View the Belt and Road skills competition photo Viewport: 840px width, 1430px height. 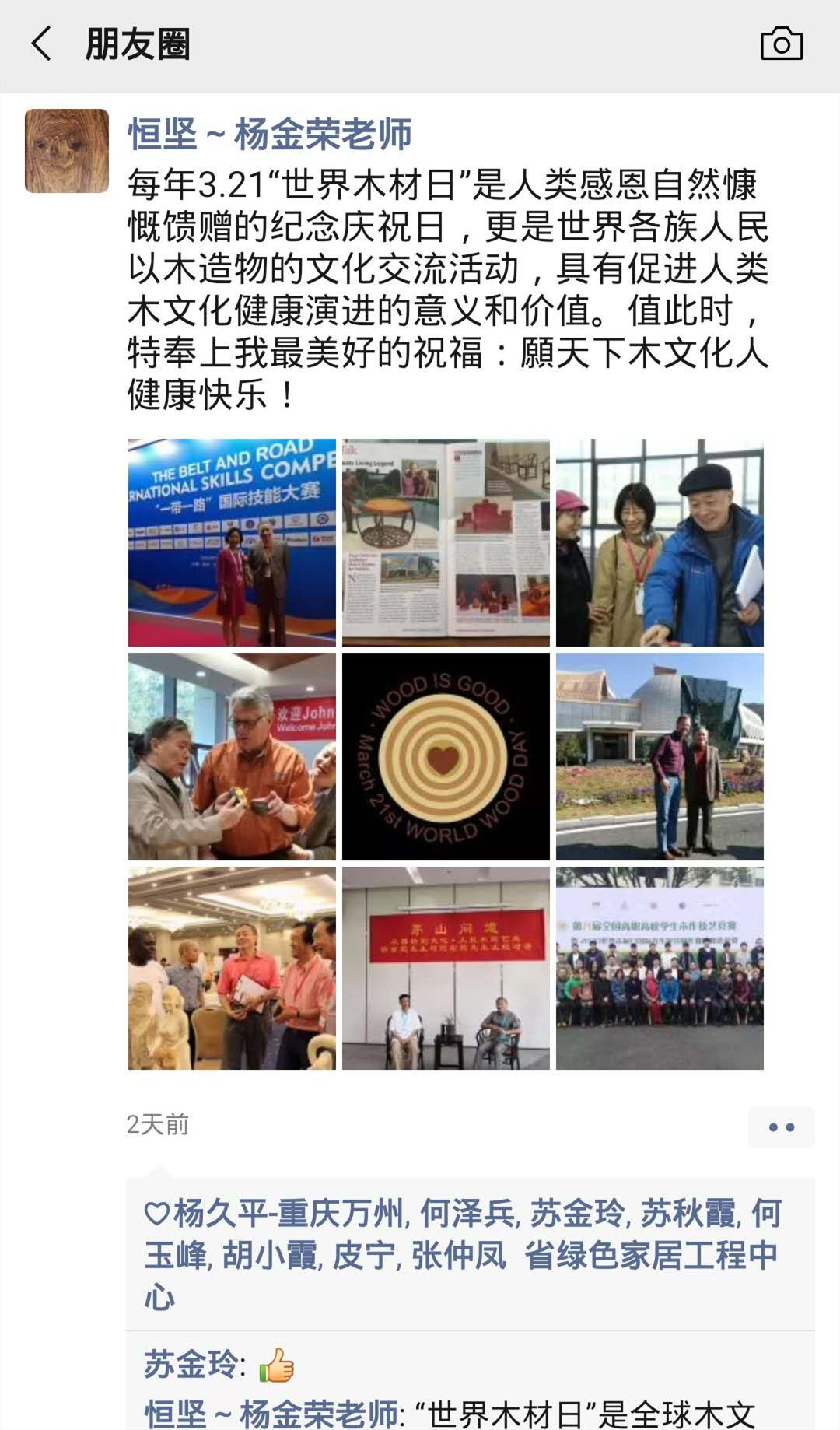tap(232, 542)
